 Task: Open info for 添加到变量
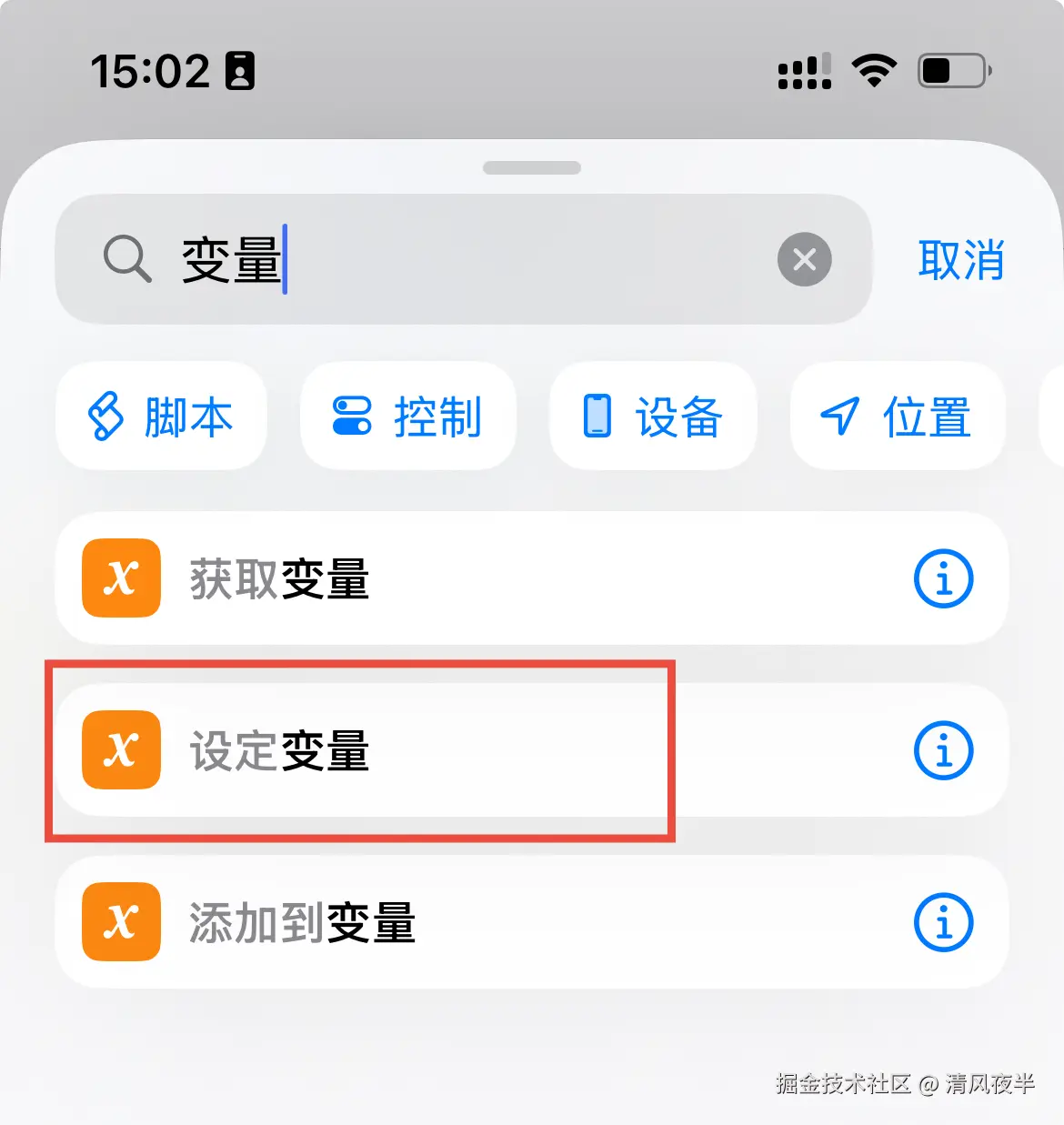point(943,922)
